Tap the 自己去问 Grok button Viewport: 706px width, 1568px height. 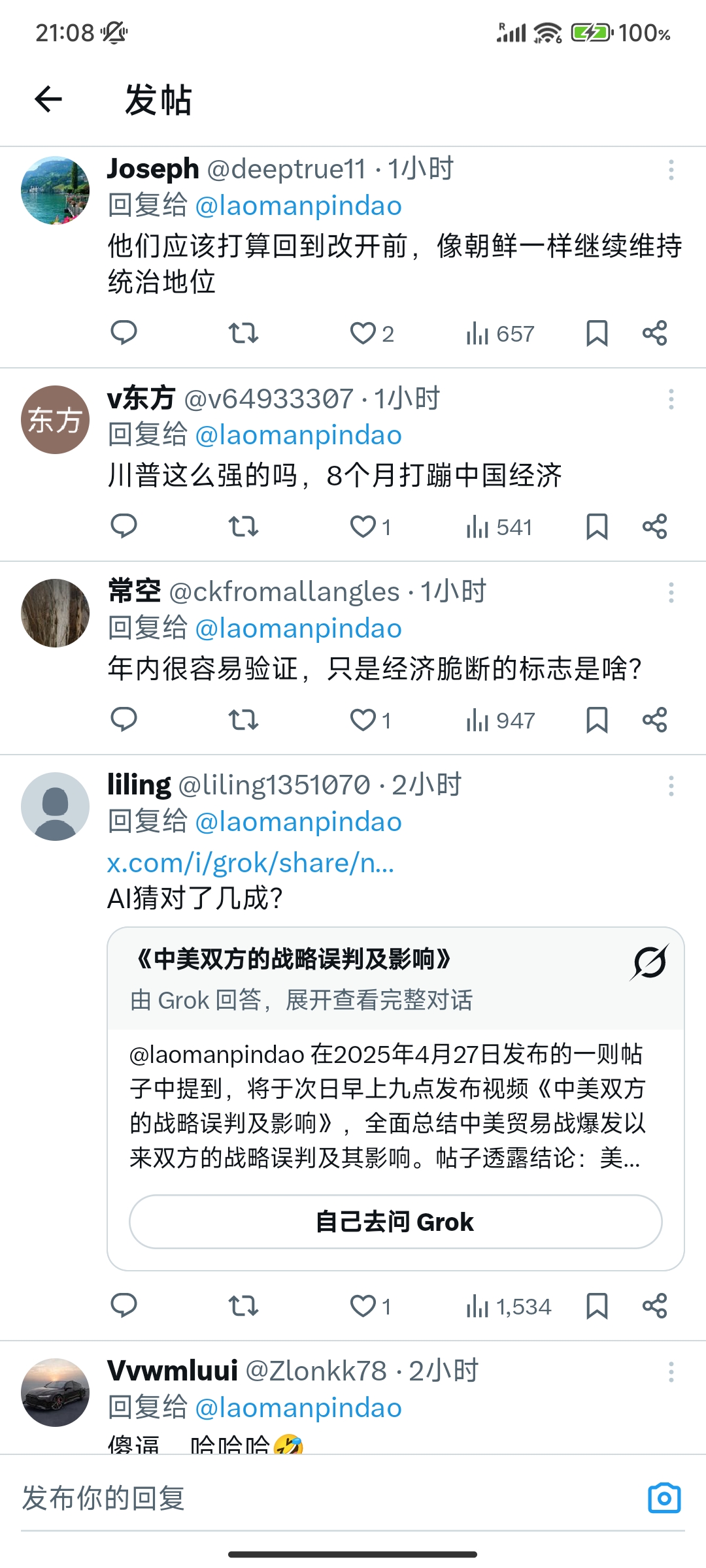click(395, 1222)
